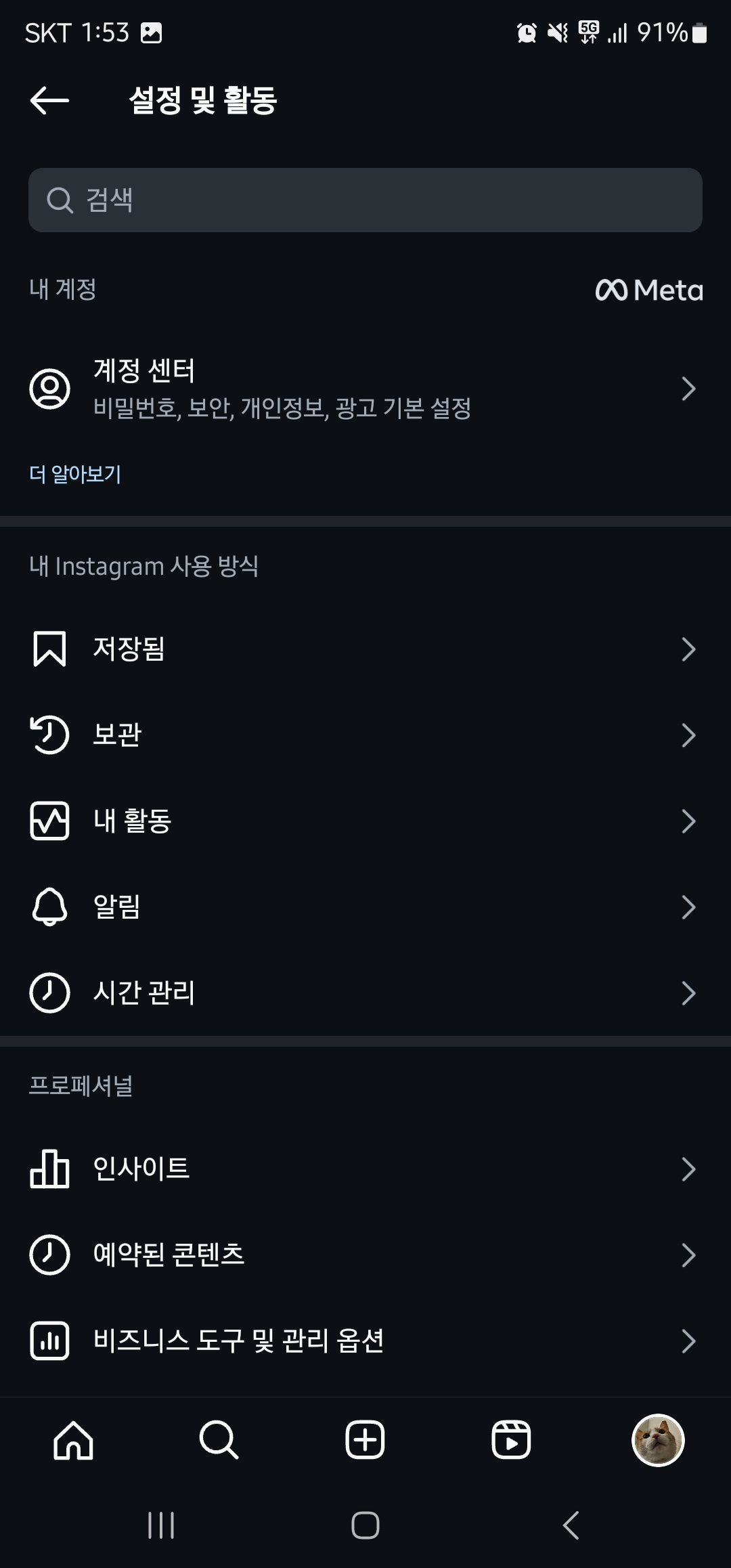Open the 시간 관리 clock icon

(49, 994)
